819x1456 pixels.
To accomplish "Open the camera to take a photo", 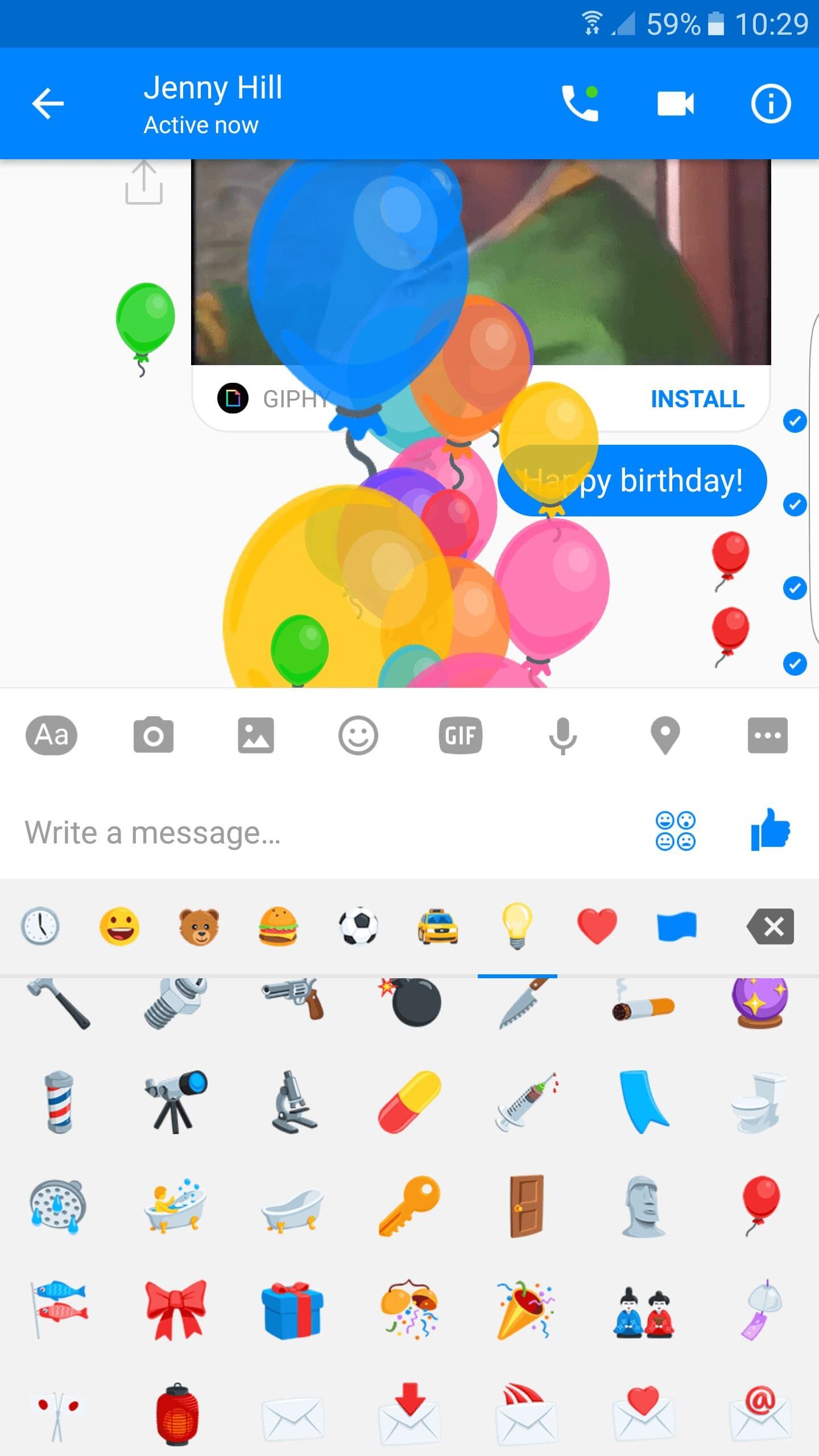I will tap(153, 735).
